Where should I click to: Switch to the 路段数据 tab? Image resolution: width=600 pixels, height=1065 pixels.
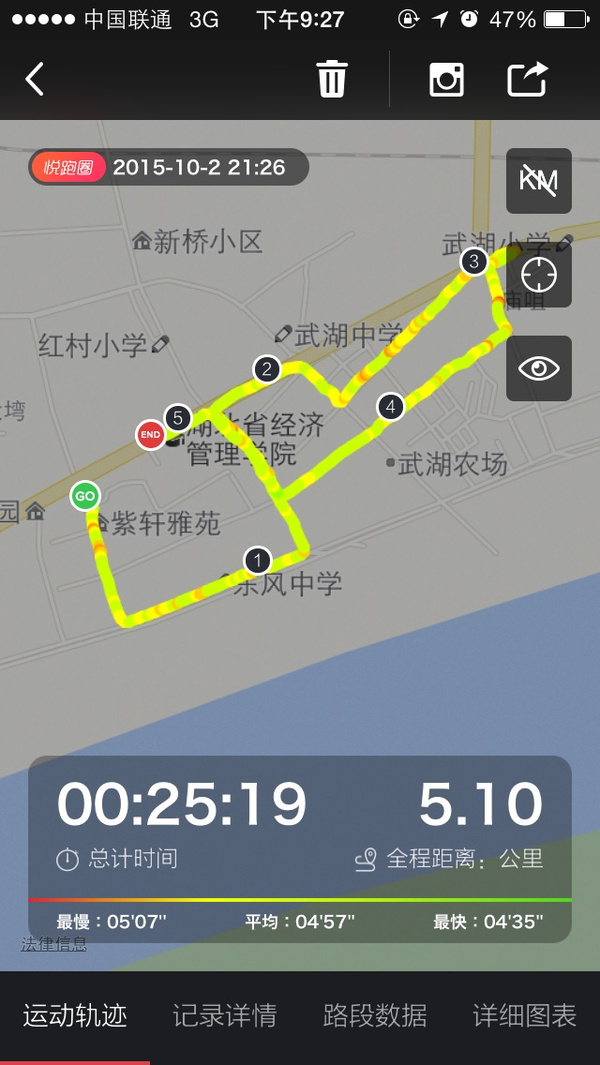pos(375,1016)
